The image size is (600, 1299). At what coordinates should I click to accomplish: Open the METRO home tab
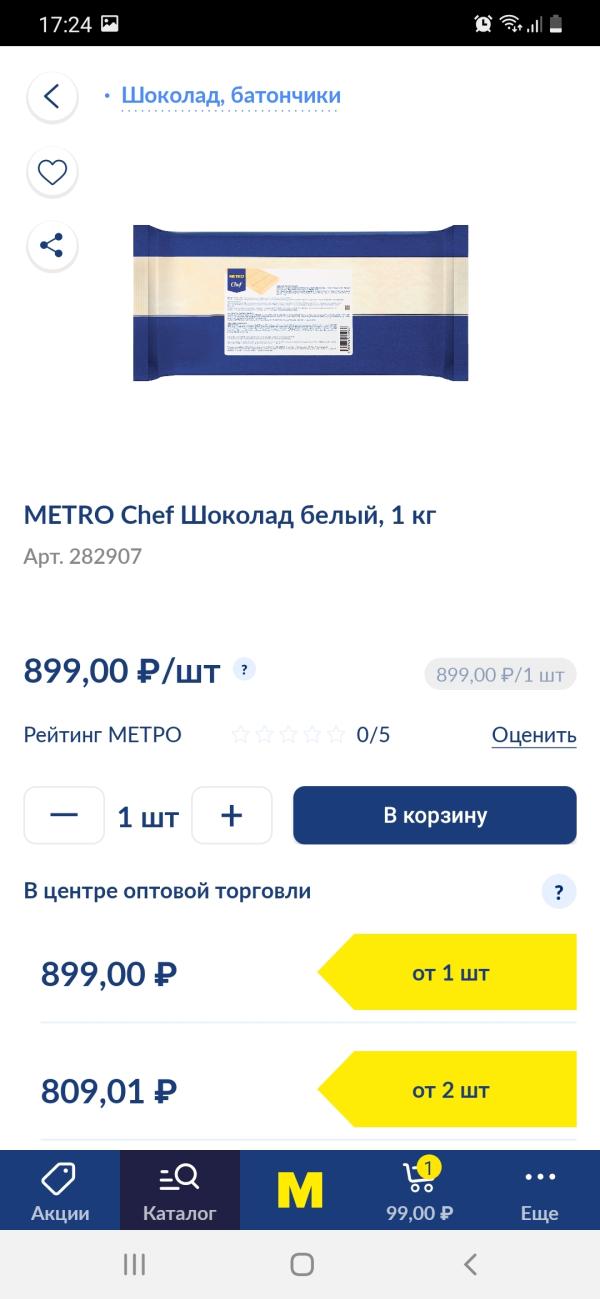tap(300, 1190)
